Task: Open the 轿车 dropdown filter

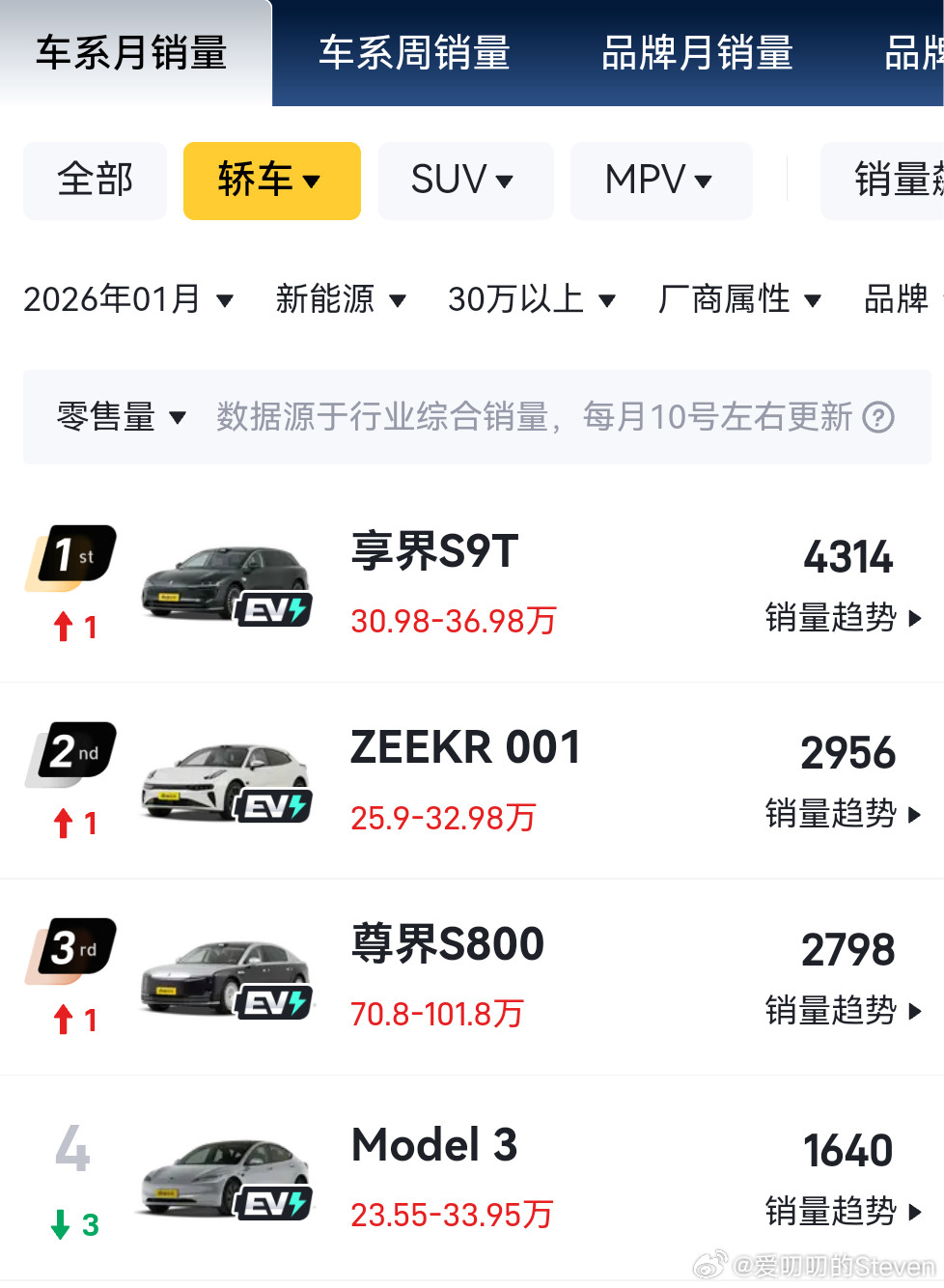Action: [x=271, y=181]
